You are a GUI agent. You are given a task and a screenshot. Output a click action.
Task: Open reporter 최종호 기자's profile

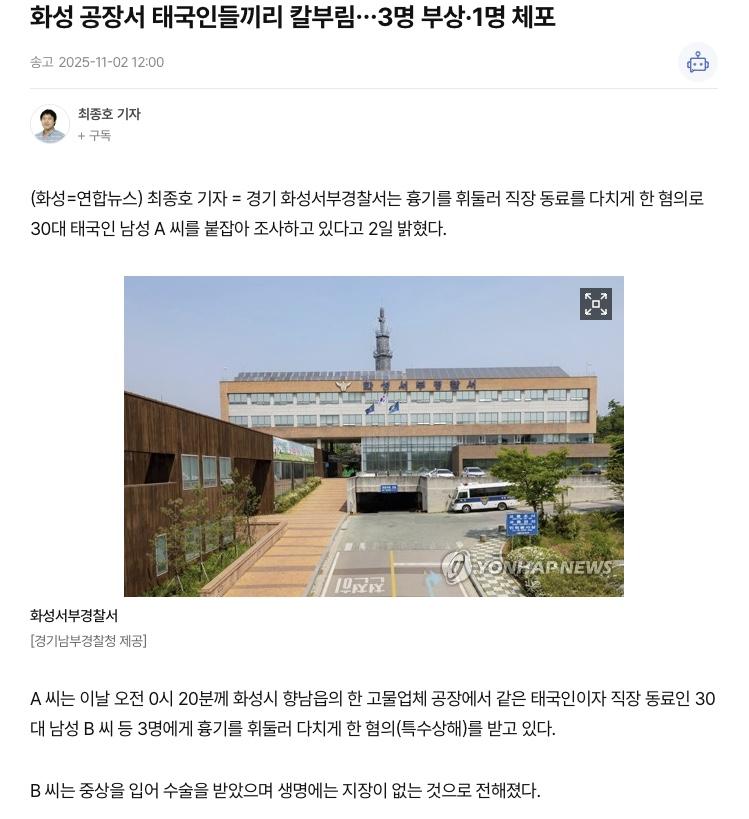[109, 114]
